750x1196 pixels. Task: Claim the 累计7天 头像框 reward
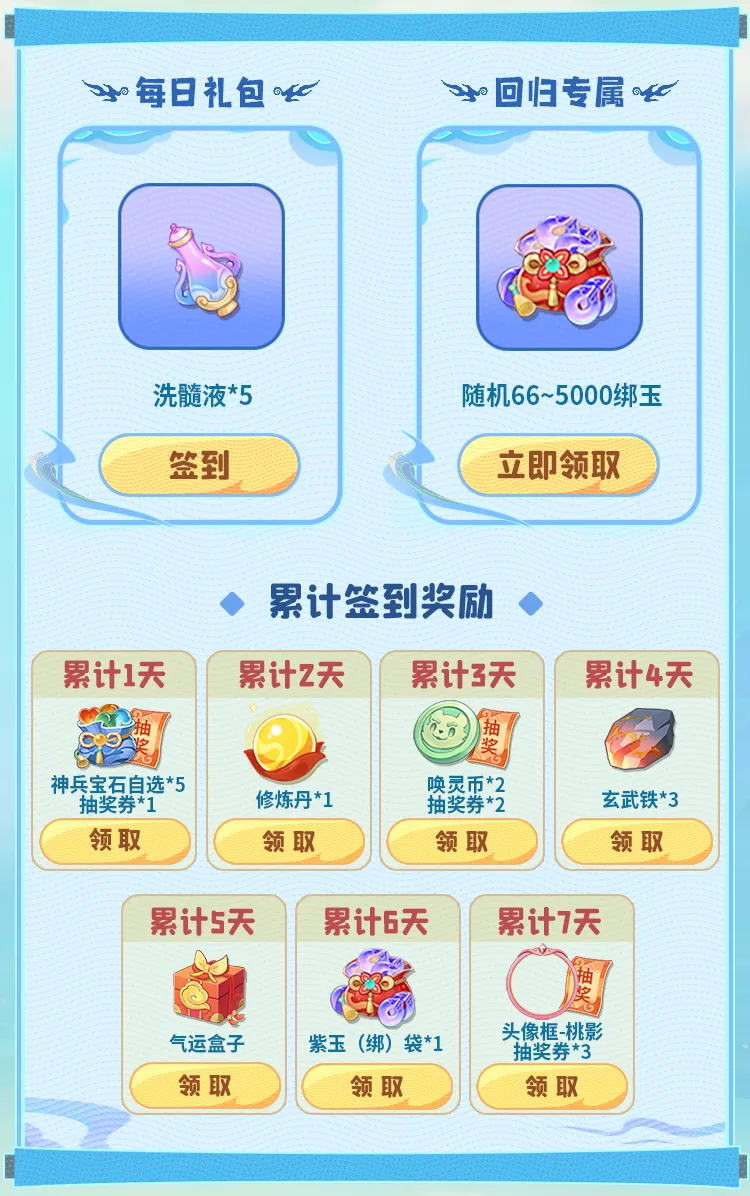click(x=552, y=1085)
